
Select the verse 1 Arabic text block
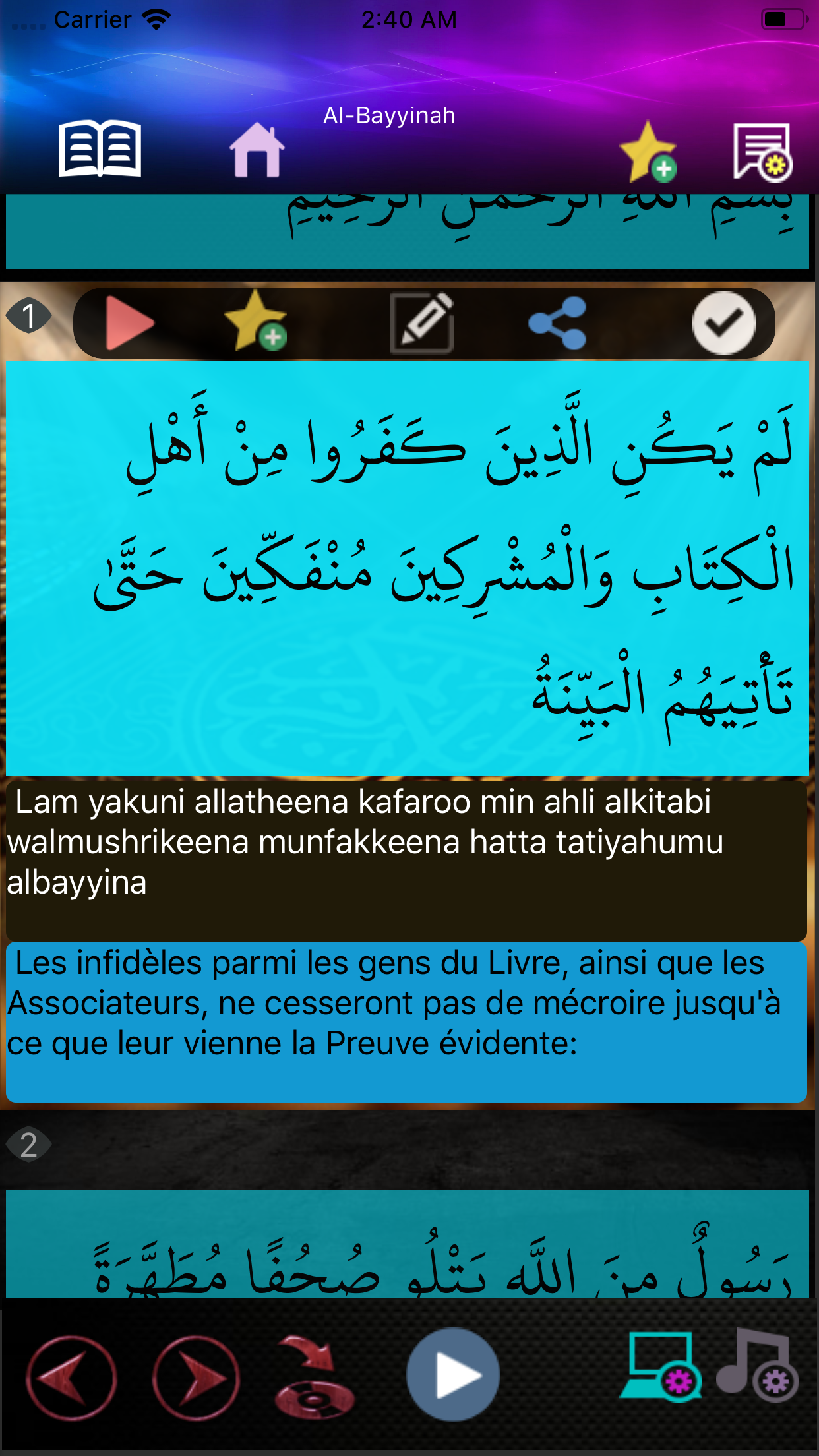click(x=408, y=568)
